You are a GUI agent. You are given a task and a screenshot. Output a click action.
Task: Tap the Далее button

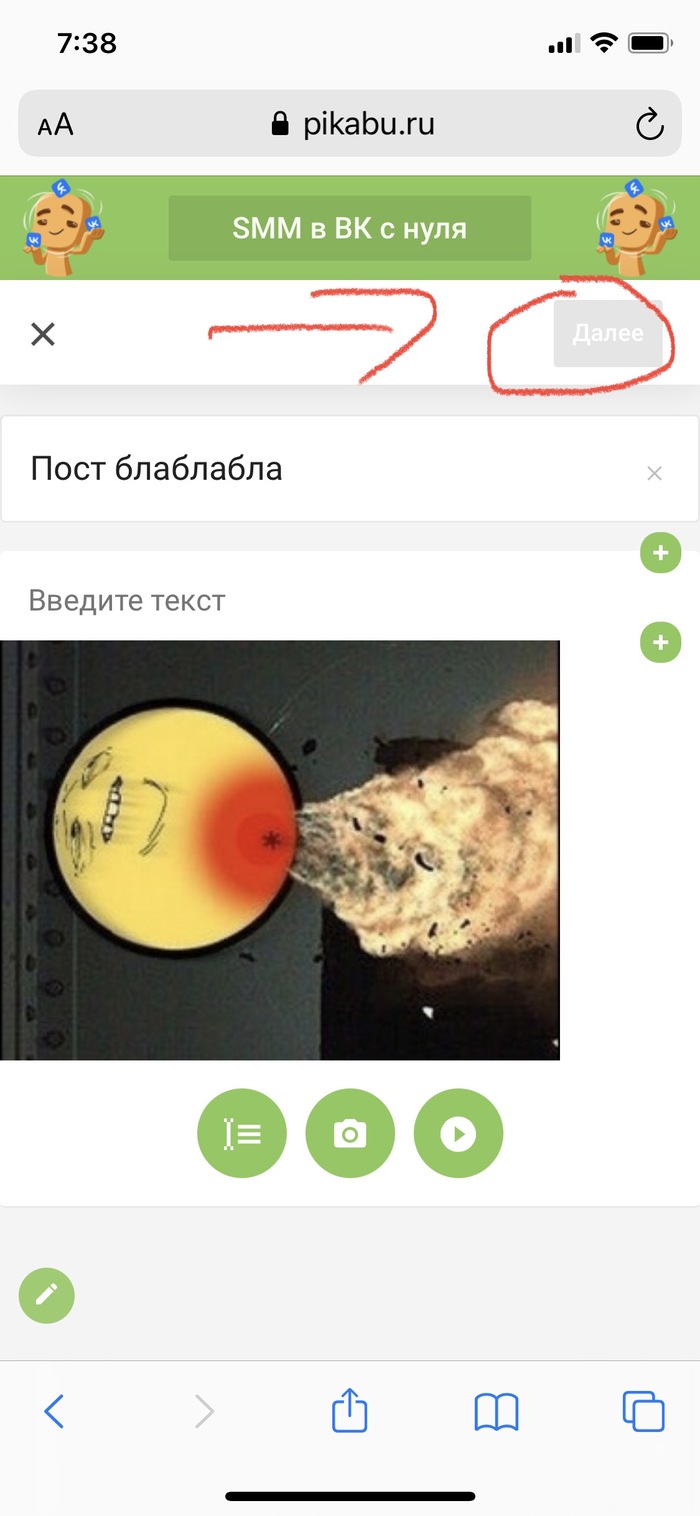607,334
